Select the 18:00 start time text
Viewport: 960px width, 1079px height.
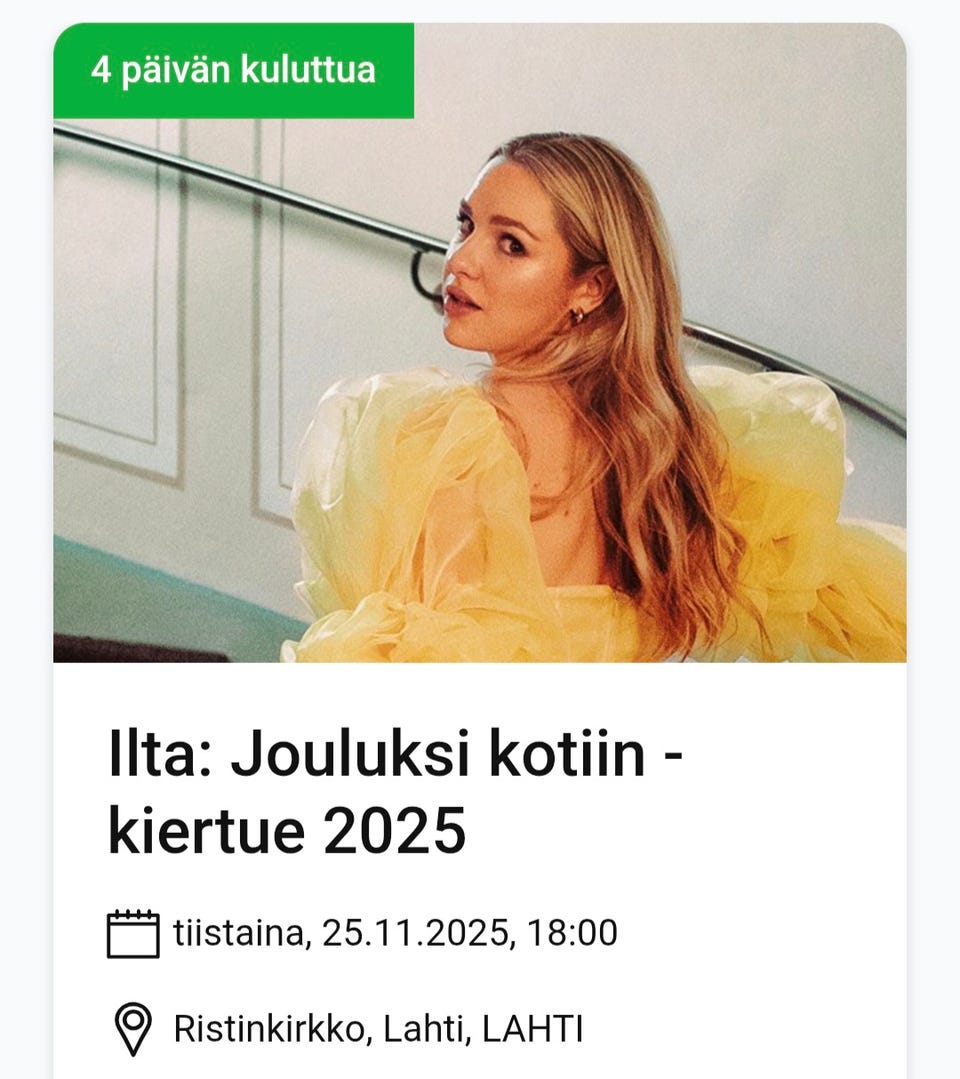point(575,930)
